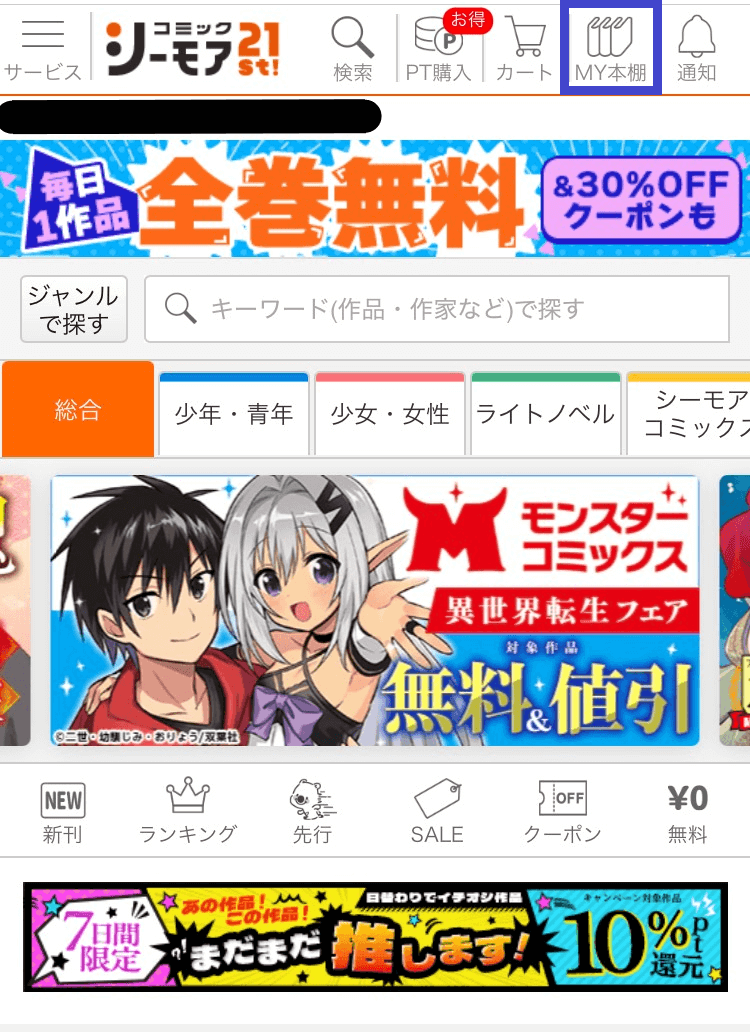Open the 先行 early releases section
The width and height of the screenshot is (750, 1032).
pyautogui.click(x=312, y=812)
